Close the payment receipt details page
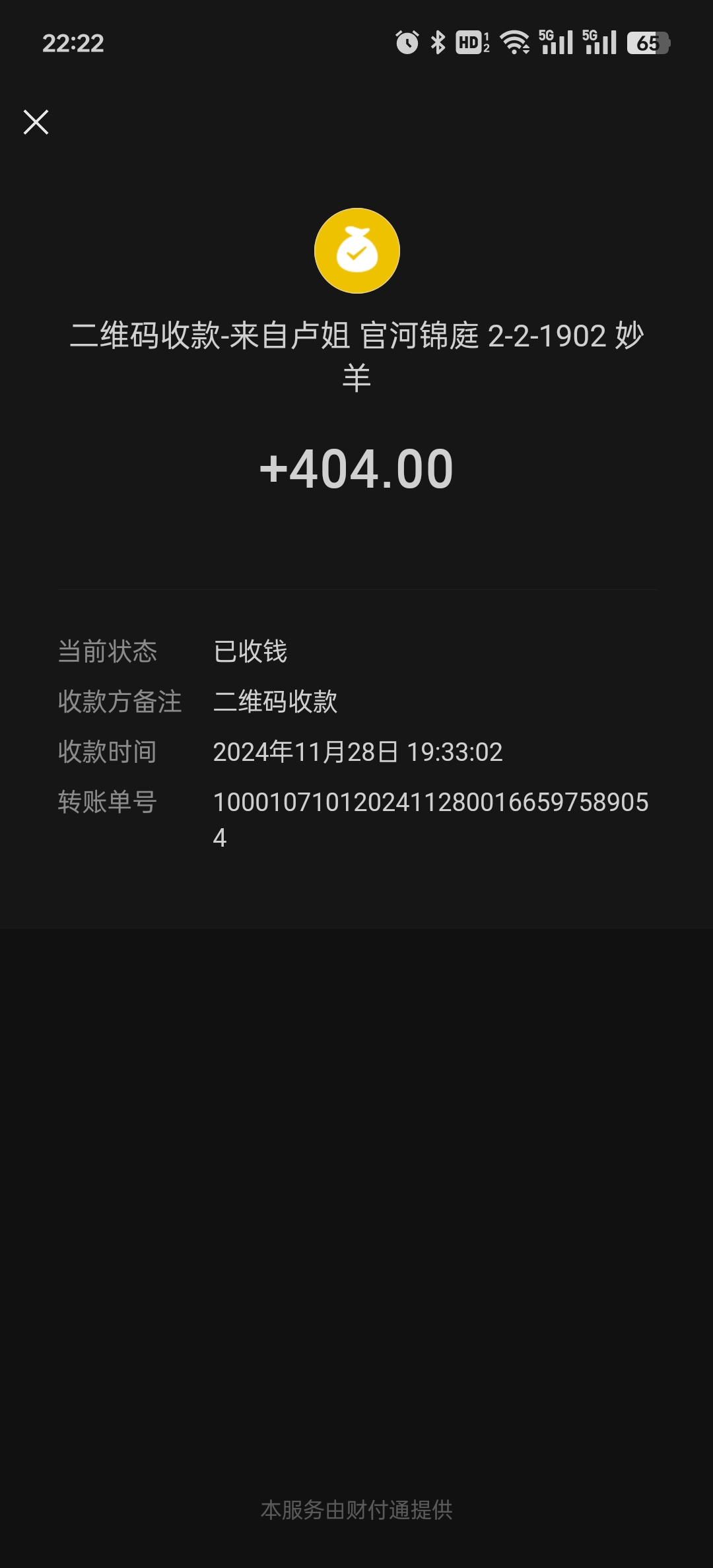Image resolution: width=713 pixels, height=1568 pixels. click(36, 122)
